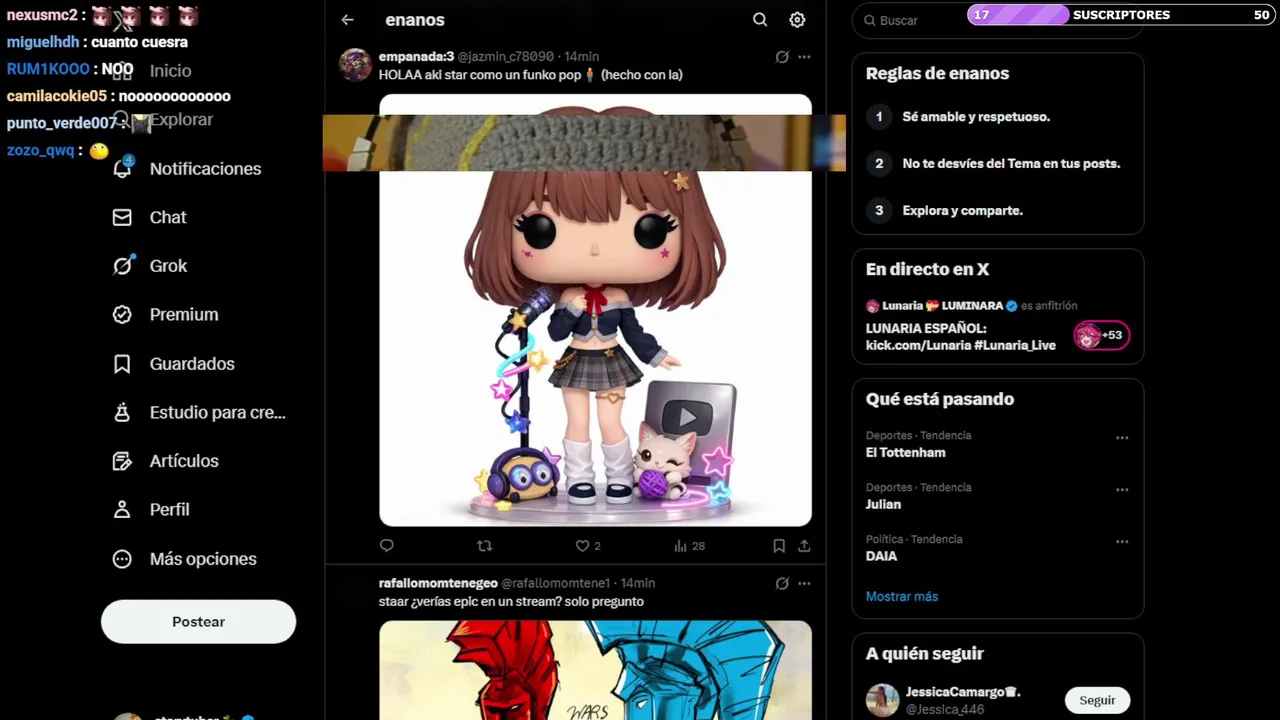Share empanada:3's post
The image size is (1280, 720).
804,546
